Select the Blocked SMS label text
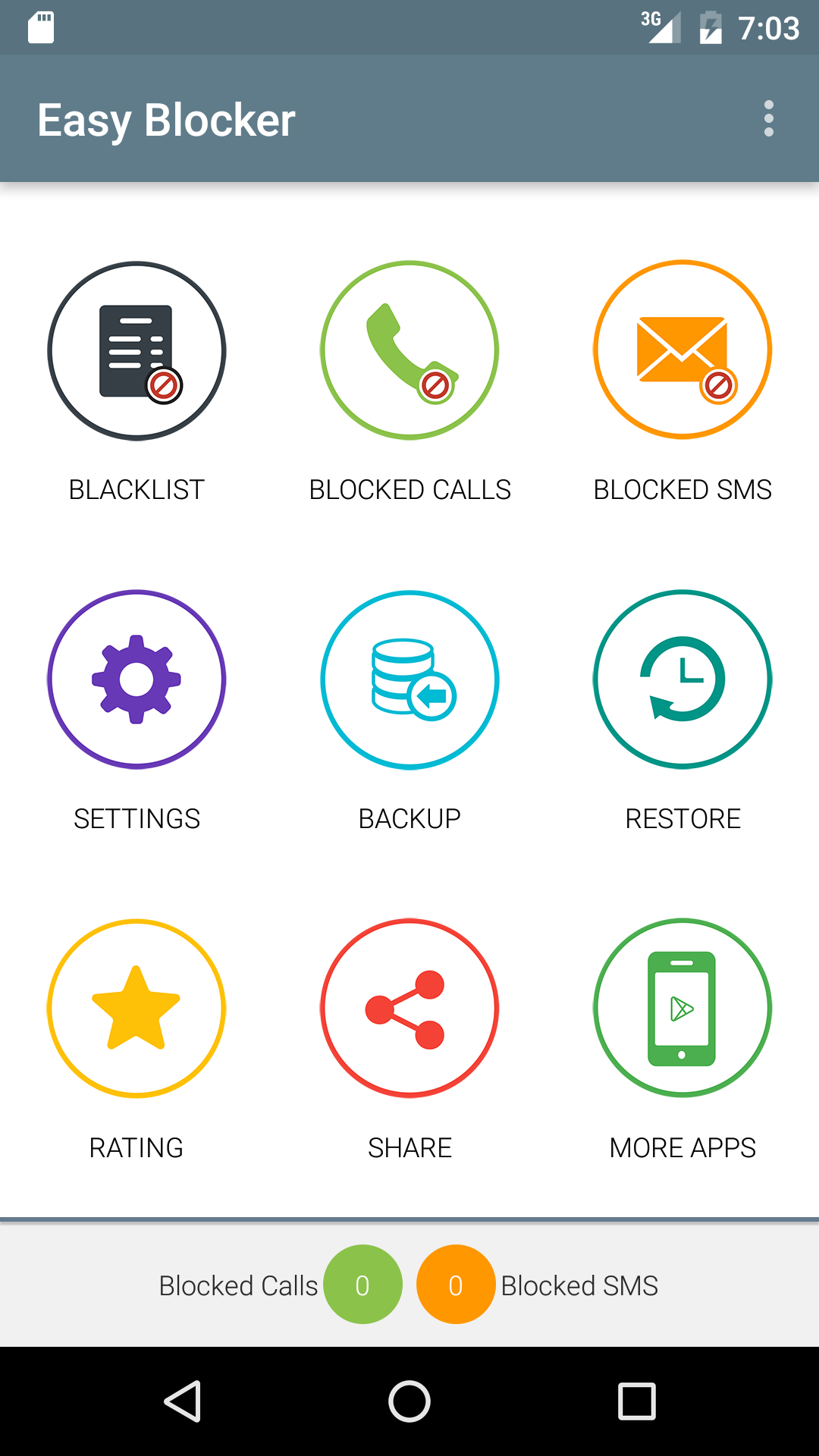This screenshot has width=819, height=1456. pyautogui.click(x=580, y=1285)
